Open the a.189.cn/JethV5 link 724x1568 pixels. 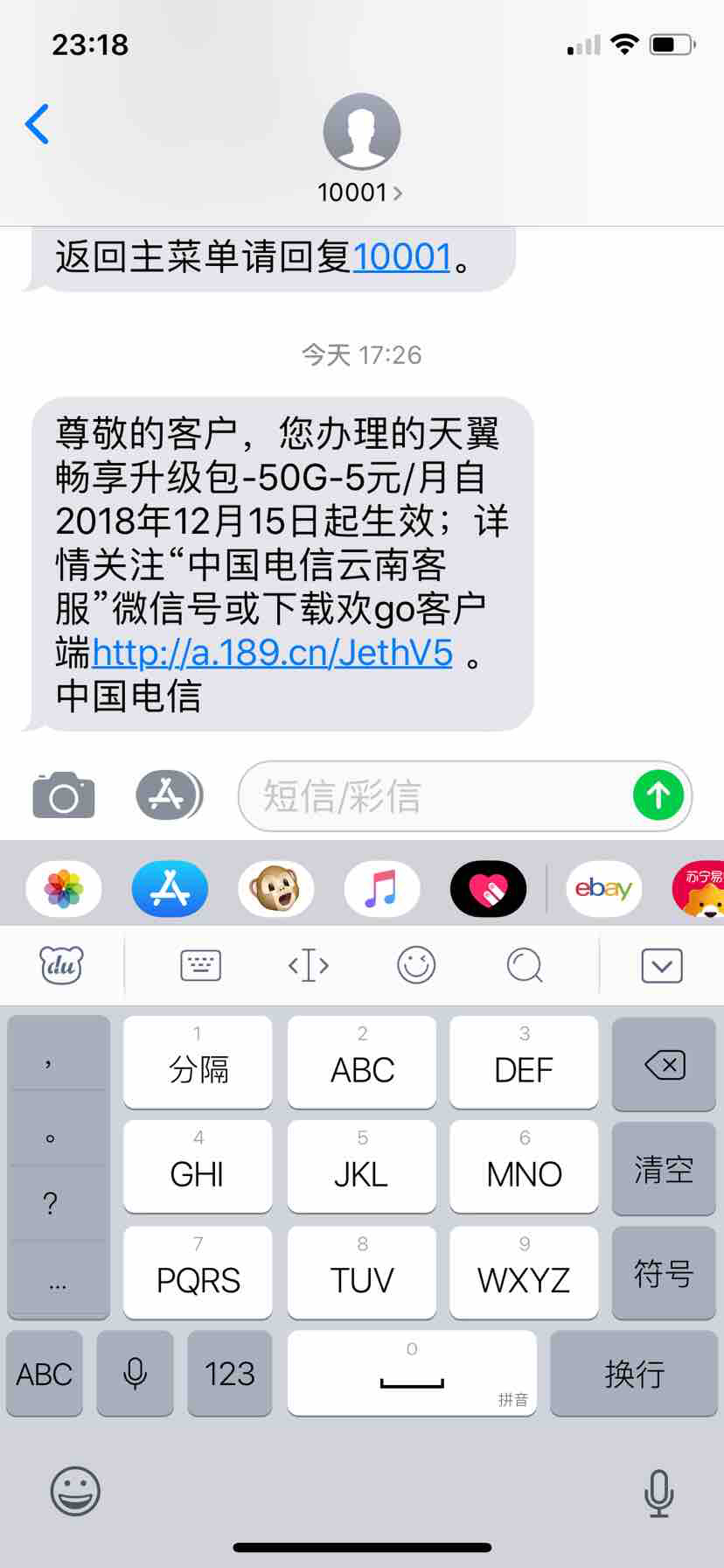pos(272,653)
